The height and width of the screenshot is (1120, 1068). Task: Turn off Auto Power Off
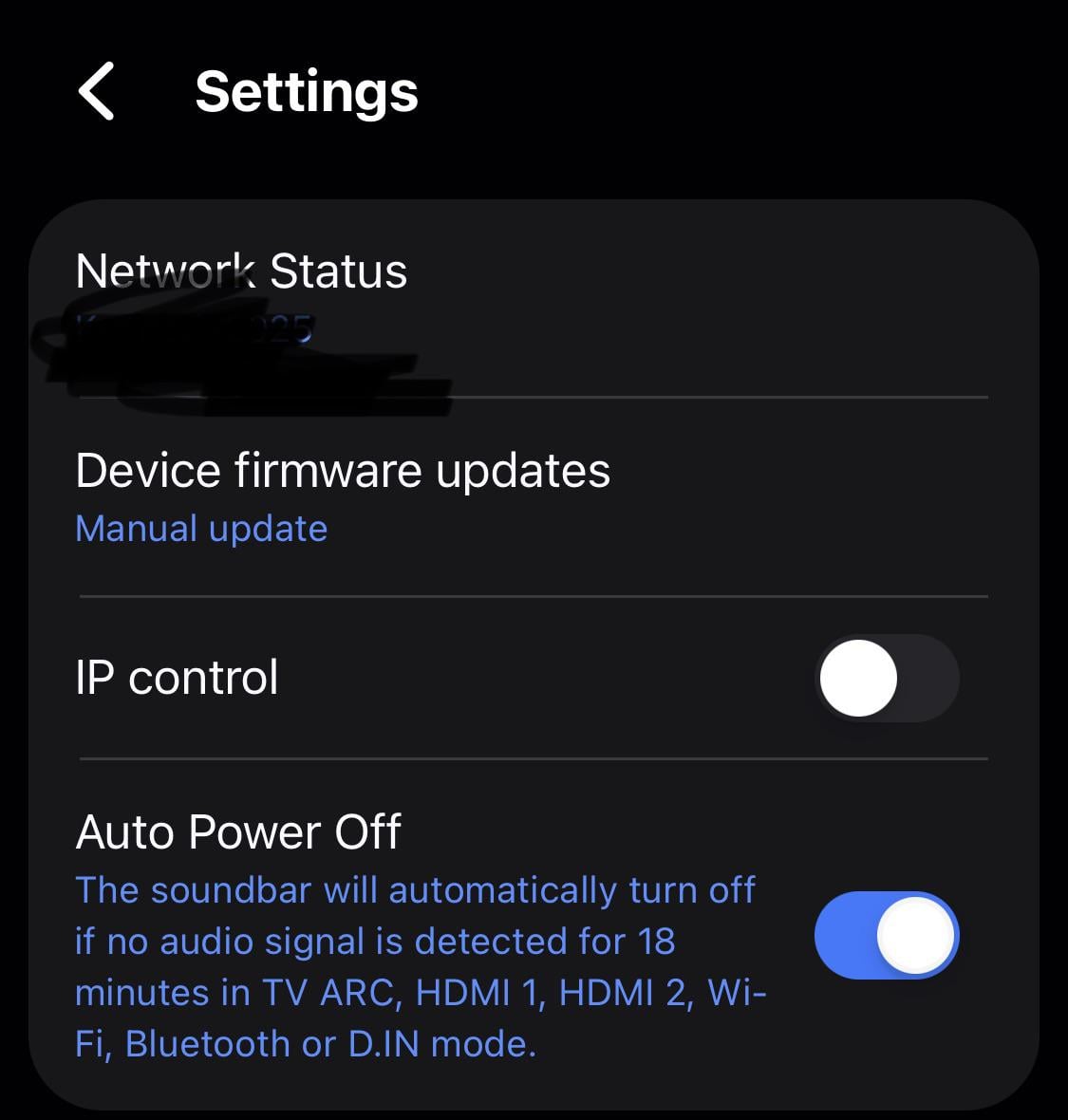[887, 935]
